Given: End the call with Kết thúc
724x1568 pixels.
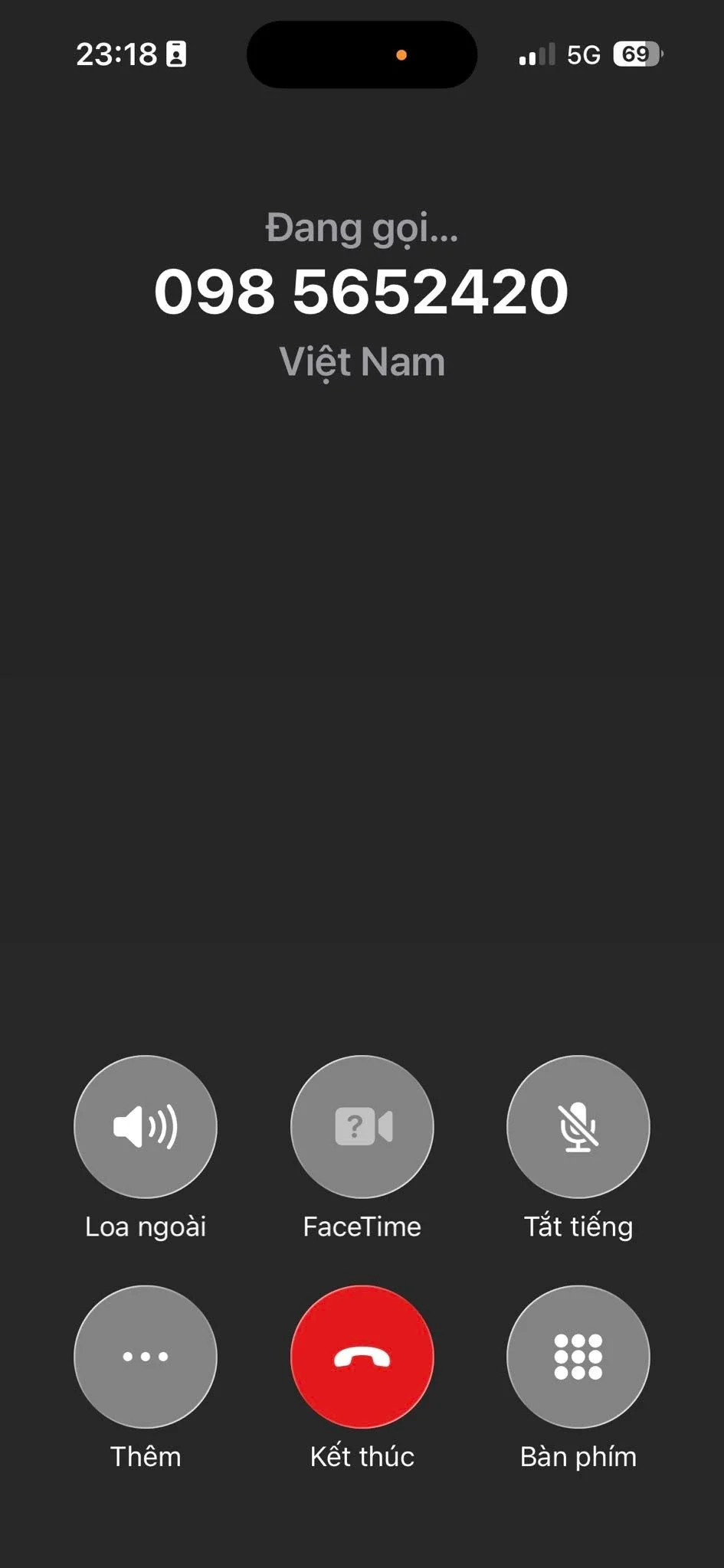Looking at the screenshot, I should [x=362, y=1356].
